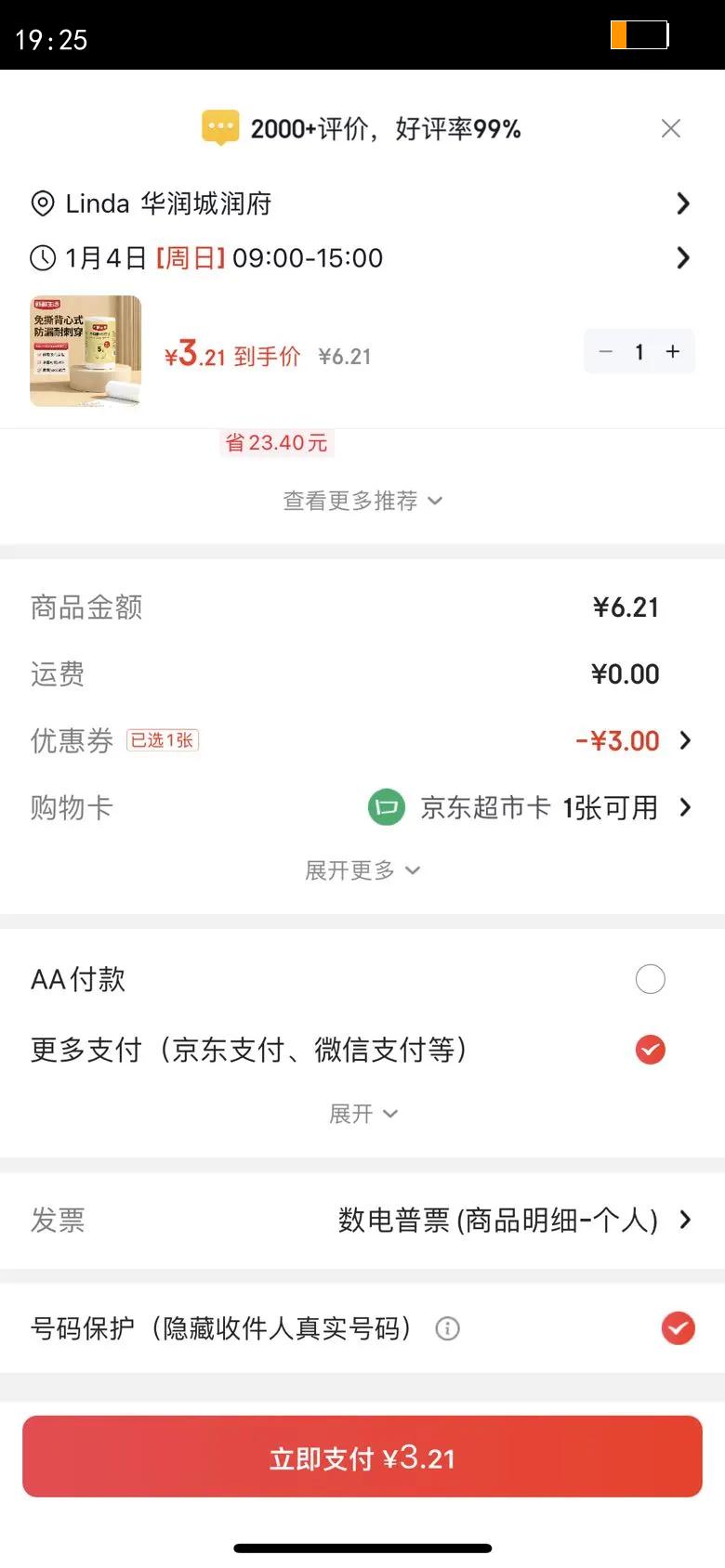The height and width of the screenshot is (1568, 725).
Task: Click the yellow review chat bubble icon
Action: click(219, 127)
